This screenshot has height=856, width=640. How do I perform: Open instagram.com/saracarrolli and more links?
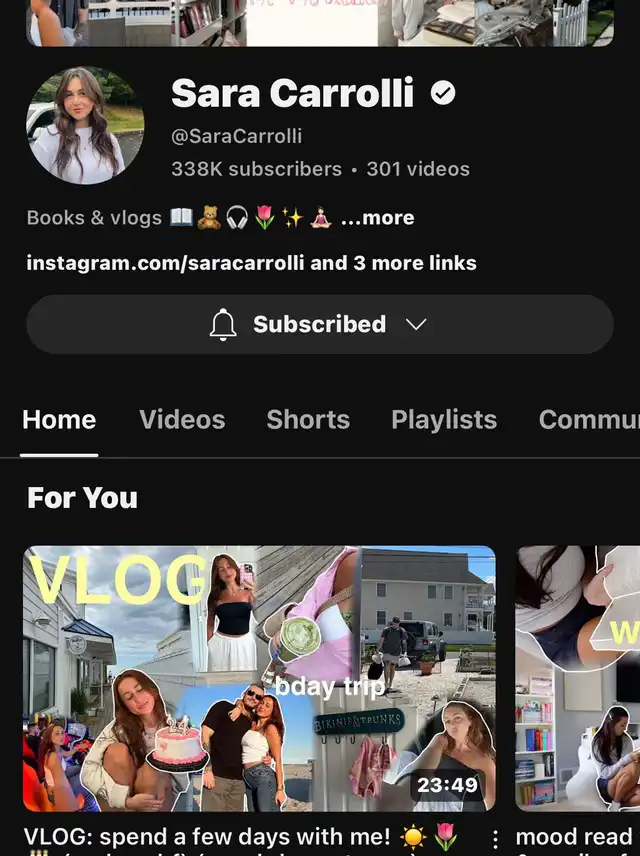tap(251, 264)
